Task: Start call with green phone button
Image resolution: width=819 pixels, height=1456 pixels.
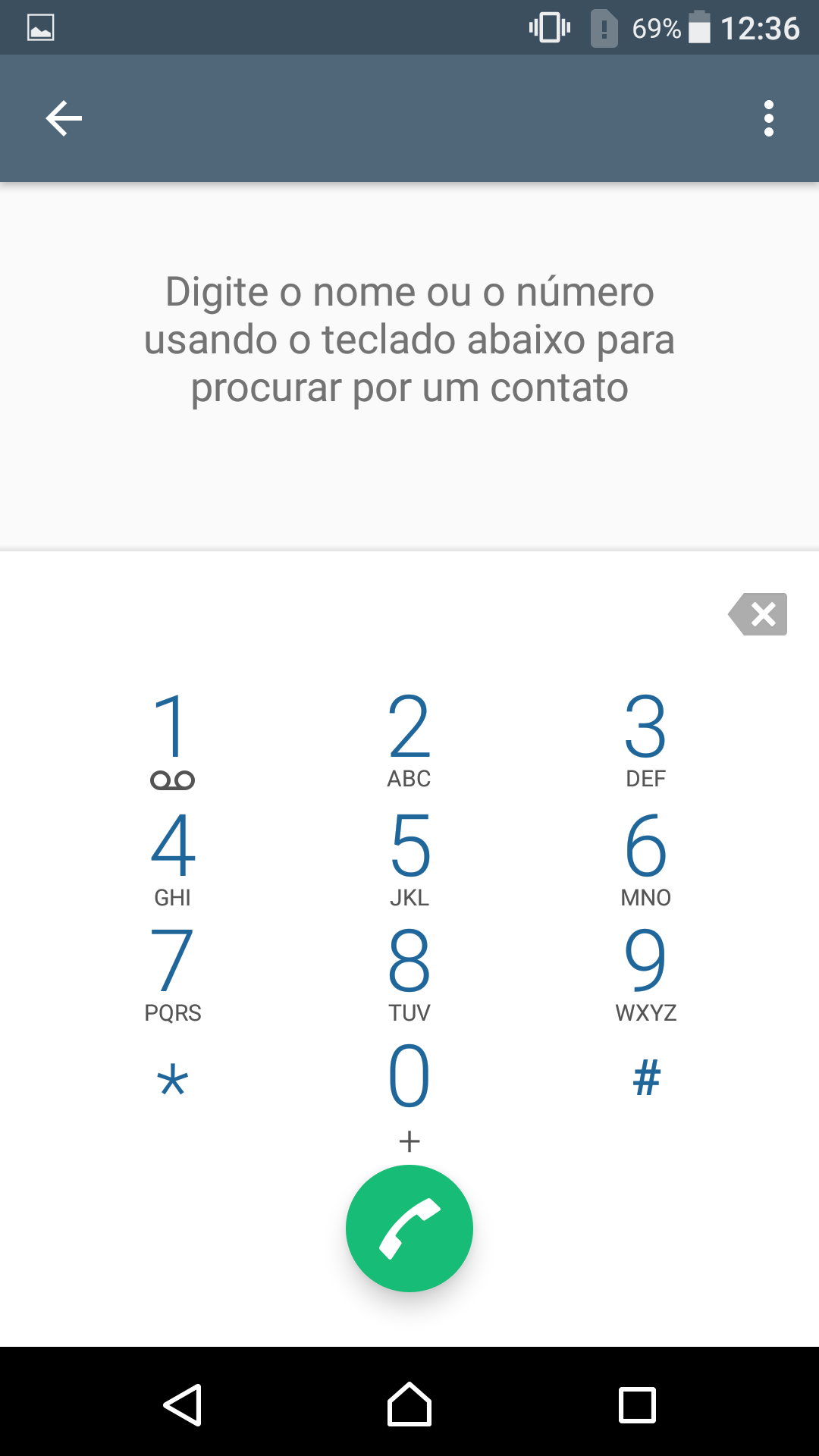Action: [x=409, y=1228]
